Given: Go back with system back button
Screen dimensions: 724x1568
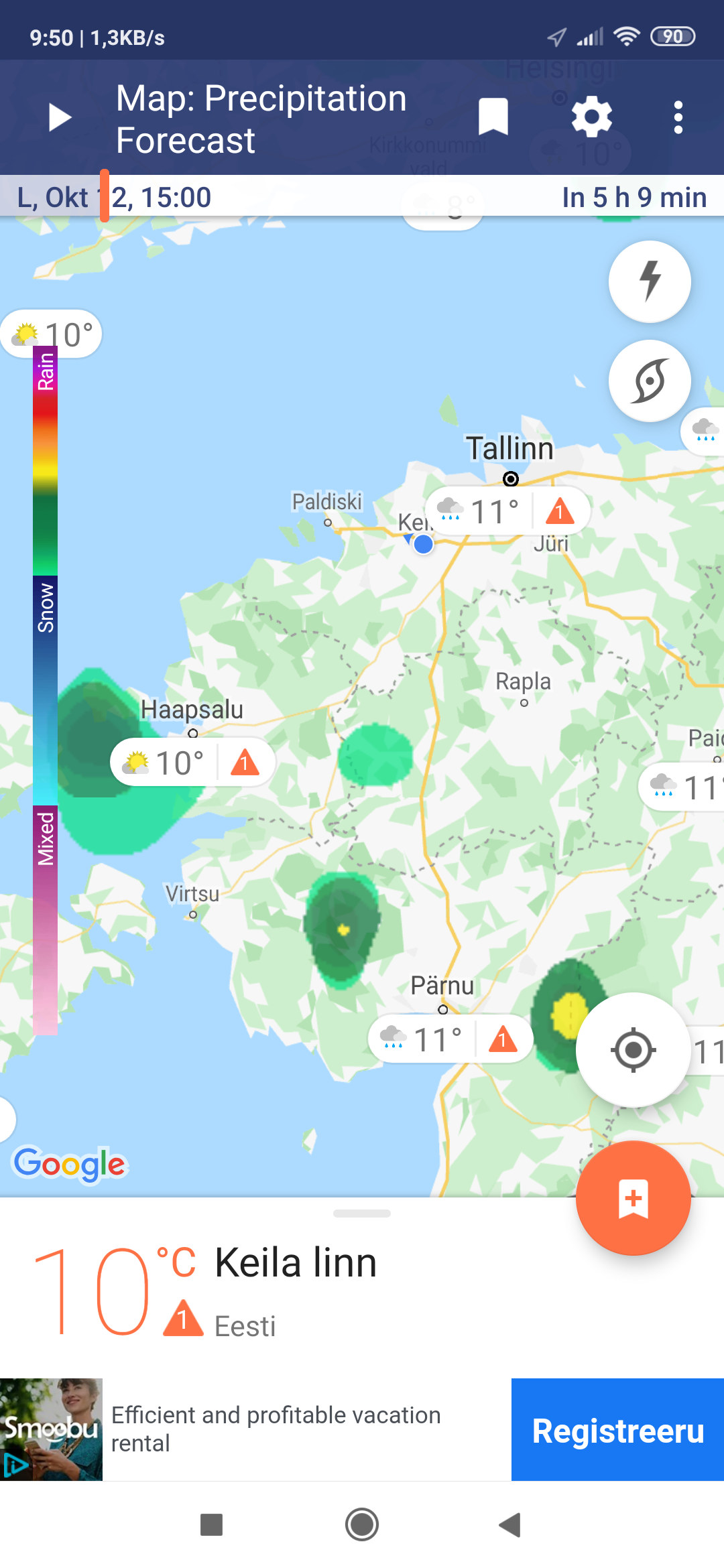Looking at the screenshot, I should point(510,1525).
